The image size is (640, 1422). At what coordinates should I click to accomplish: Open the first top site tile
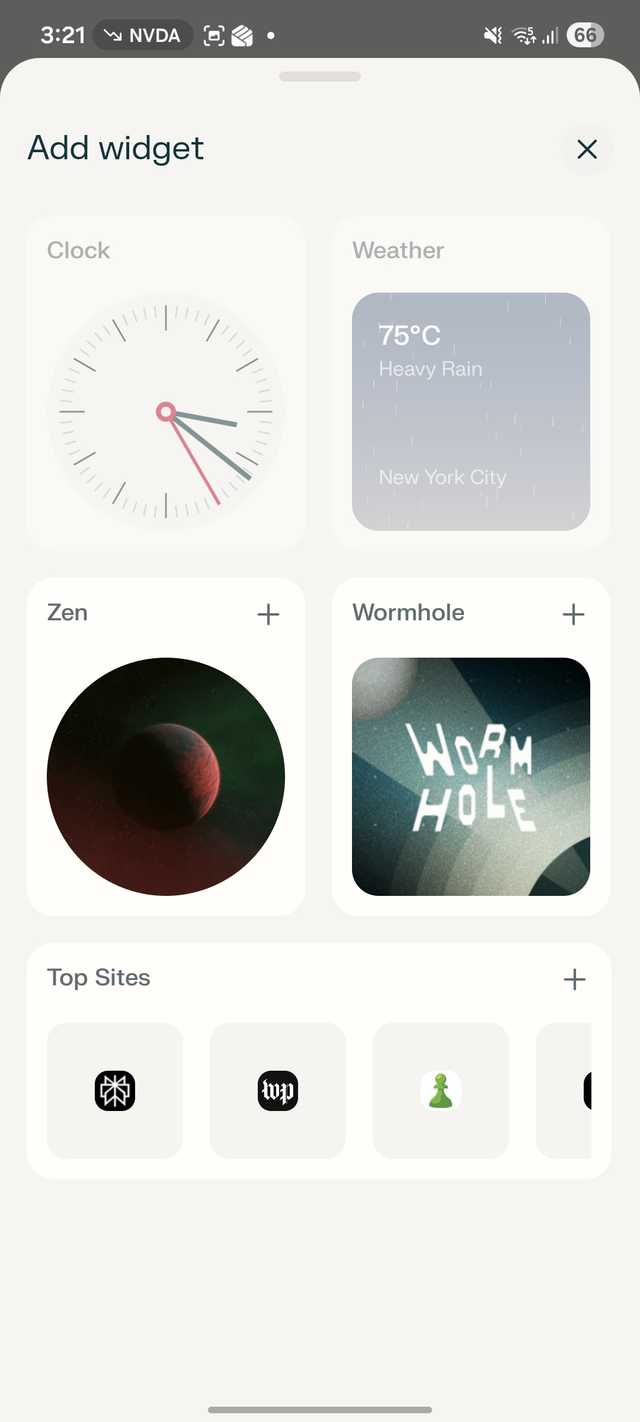[x=115, y=1090]
